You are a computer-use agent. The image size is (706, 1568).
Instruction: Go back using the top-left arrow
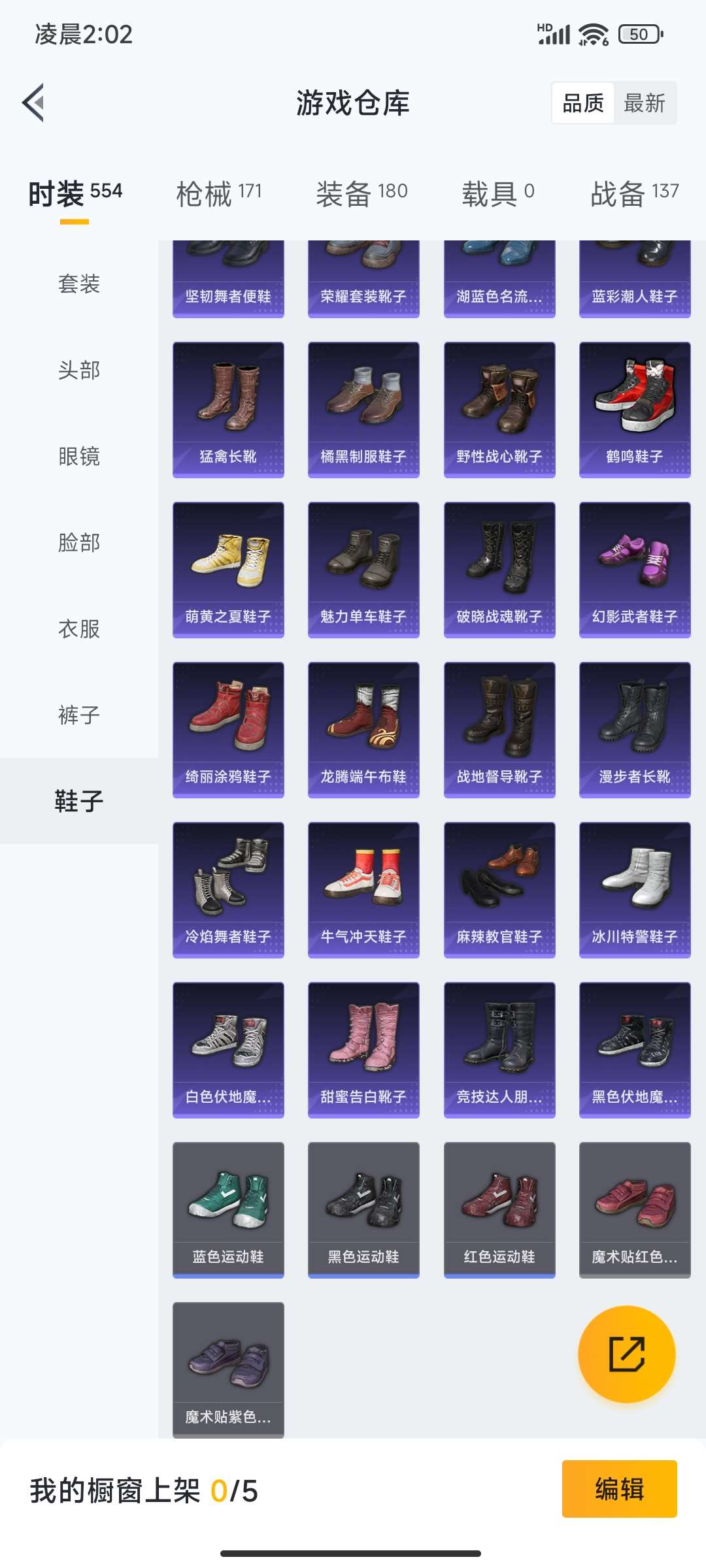(34, 103)
